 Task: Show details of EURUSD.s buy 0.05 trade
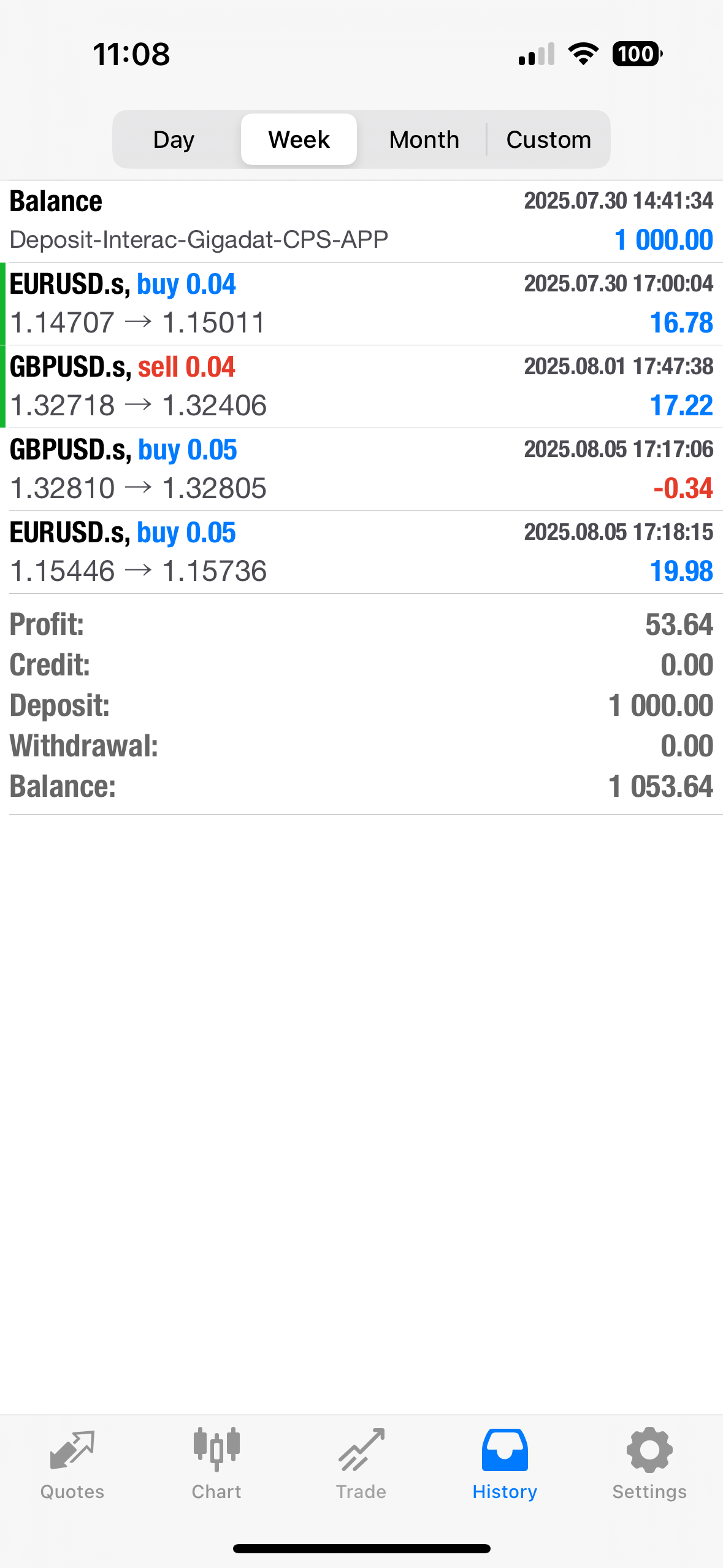(x=361, y=552)
